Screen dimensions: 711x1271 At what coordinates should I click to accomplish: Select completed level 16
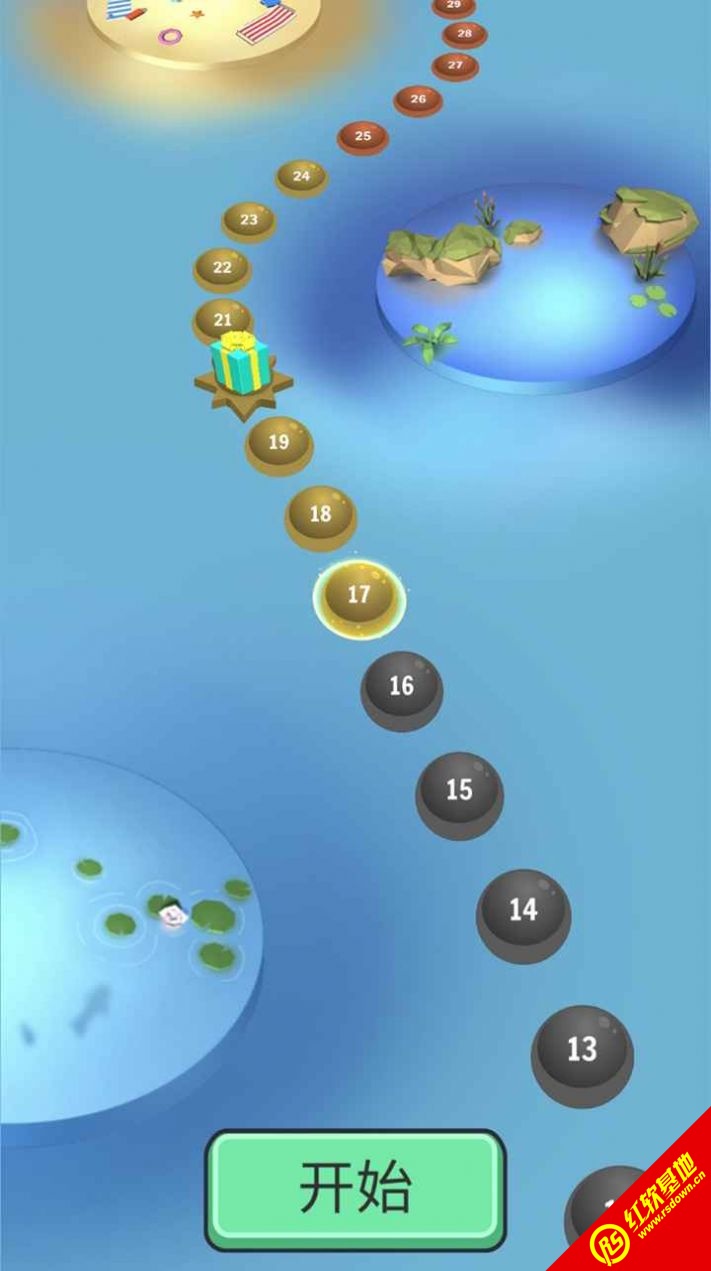pyautogui.click(x=401, y=687)
